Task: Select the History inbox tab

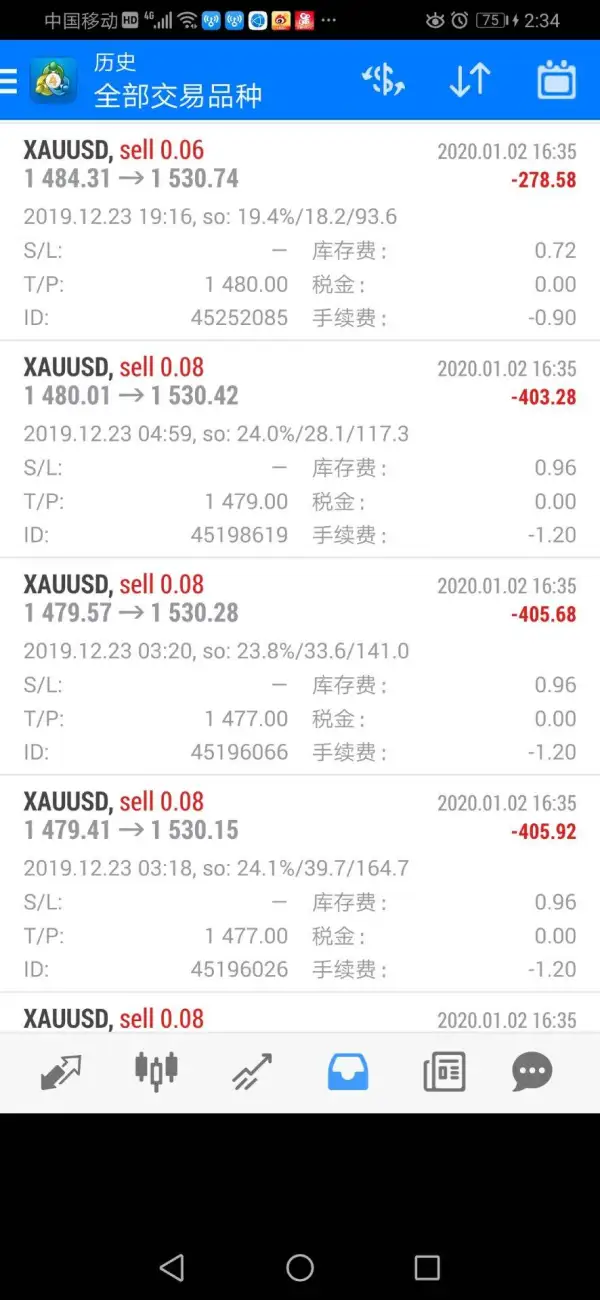Action: point(348,1072)
